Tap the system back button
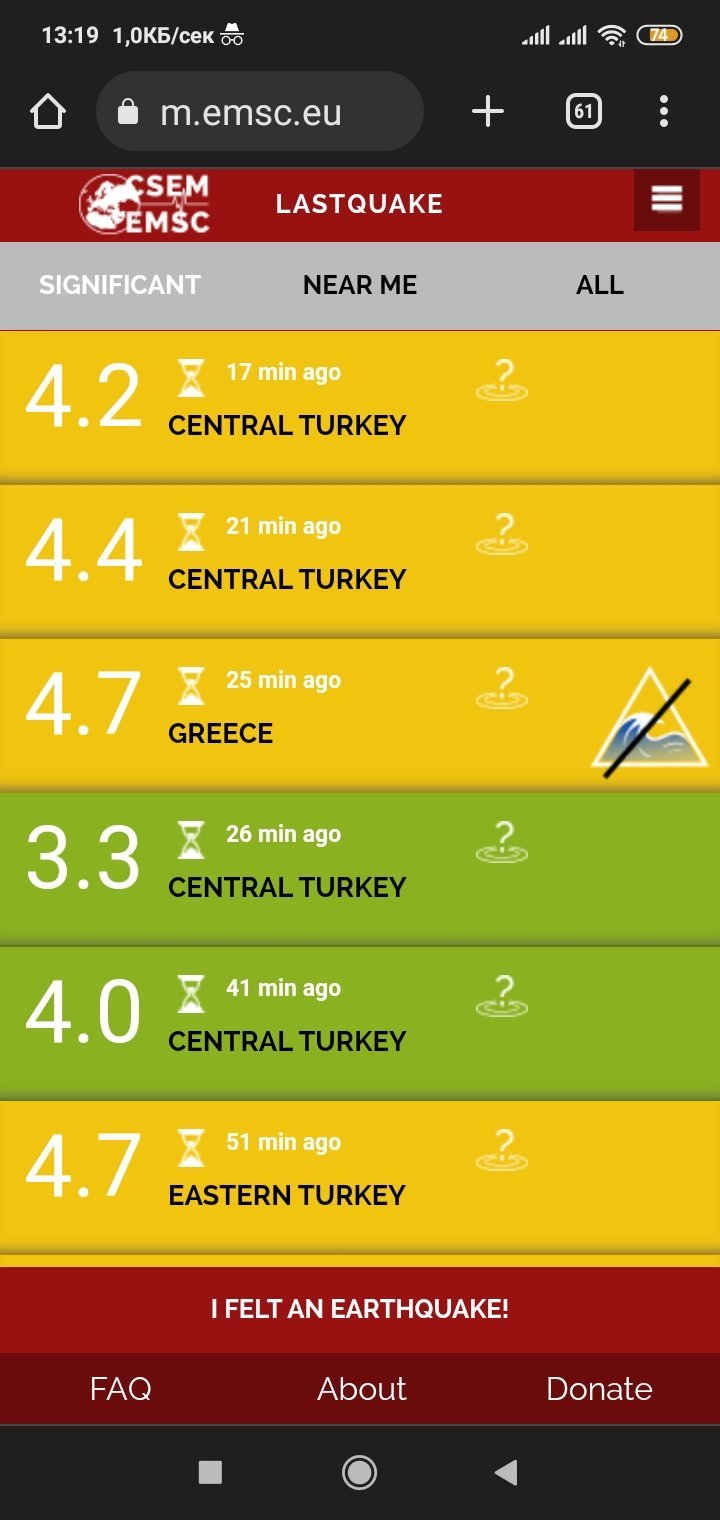720x1520 pixels. pos(506,1471)
